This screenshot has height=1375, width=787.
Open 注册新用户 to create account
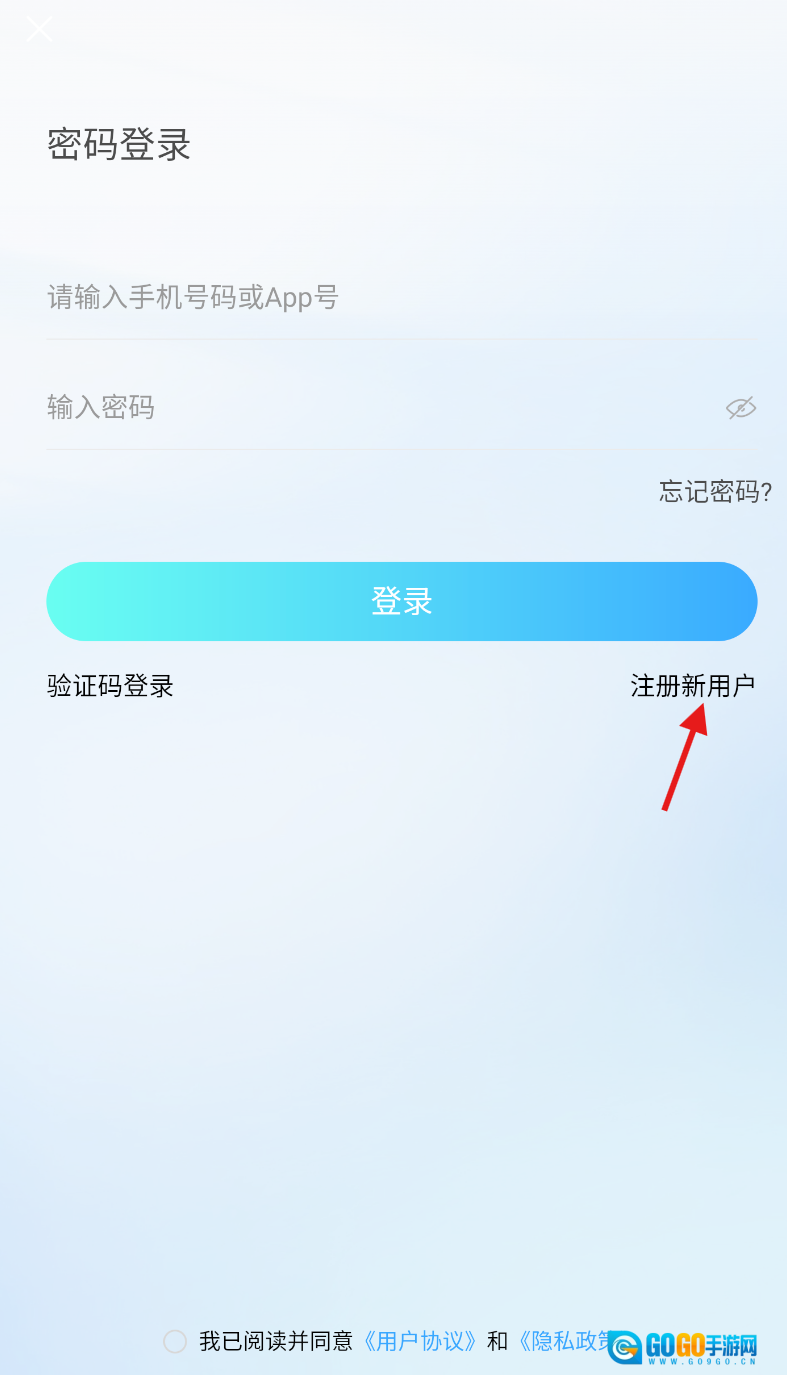[692, 686]
